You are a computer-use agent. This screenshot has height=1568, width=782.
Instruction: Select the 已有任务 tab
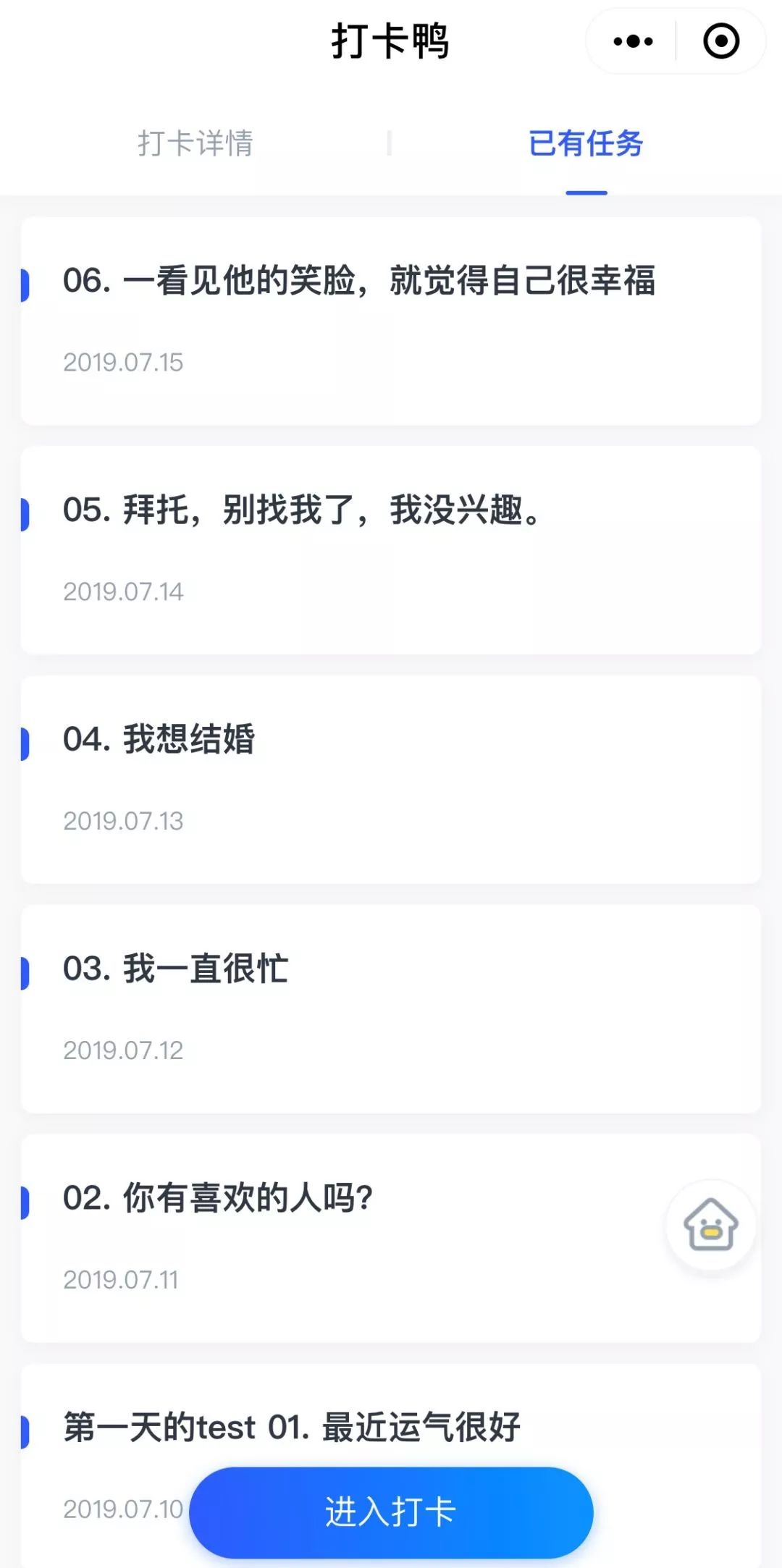586,143
